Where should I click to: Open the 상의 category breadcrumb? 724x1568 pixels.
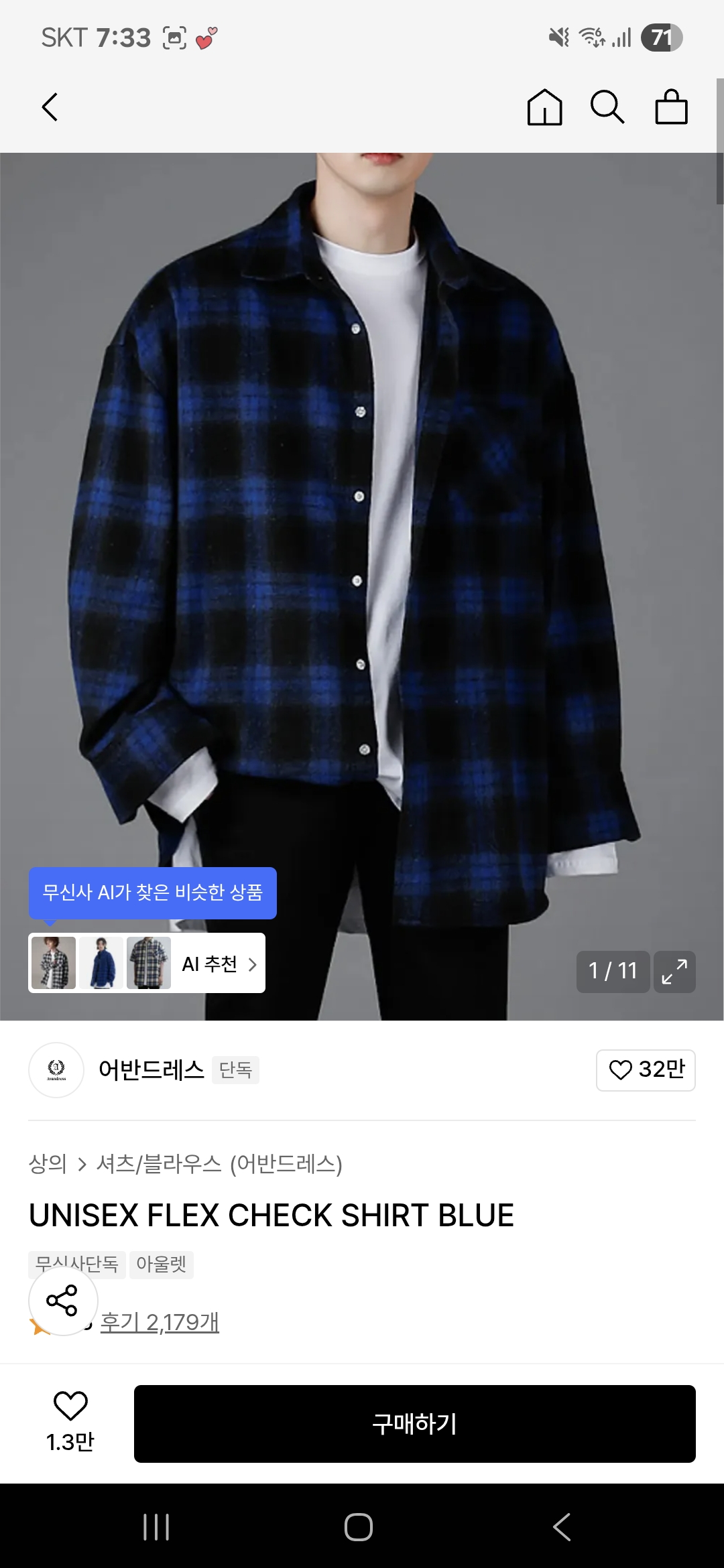(x=48, y=1164)
